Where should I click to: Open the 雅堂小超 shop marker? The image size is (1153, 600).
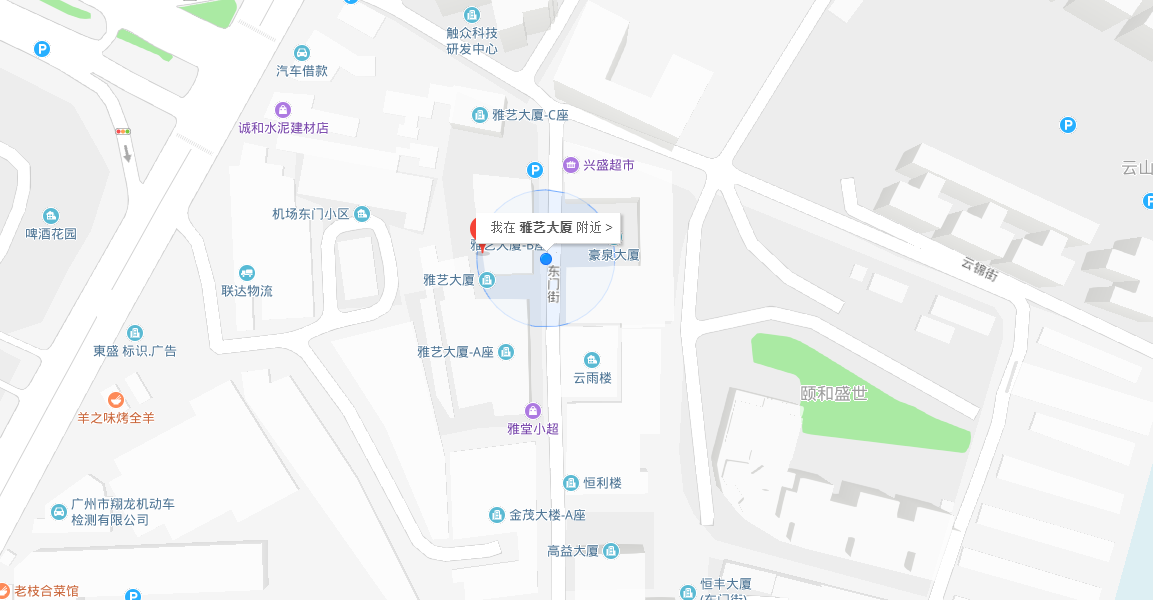pyautogui.click(x=533, y=411)
